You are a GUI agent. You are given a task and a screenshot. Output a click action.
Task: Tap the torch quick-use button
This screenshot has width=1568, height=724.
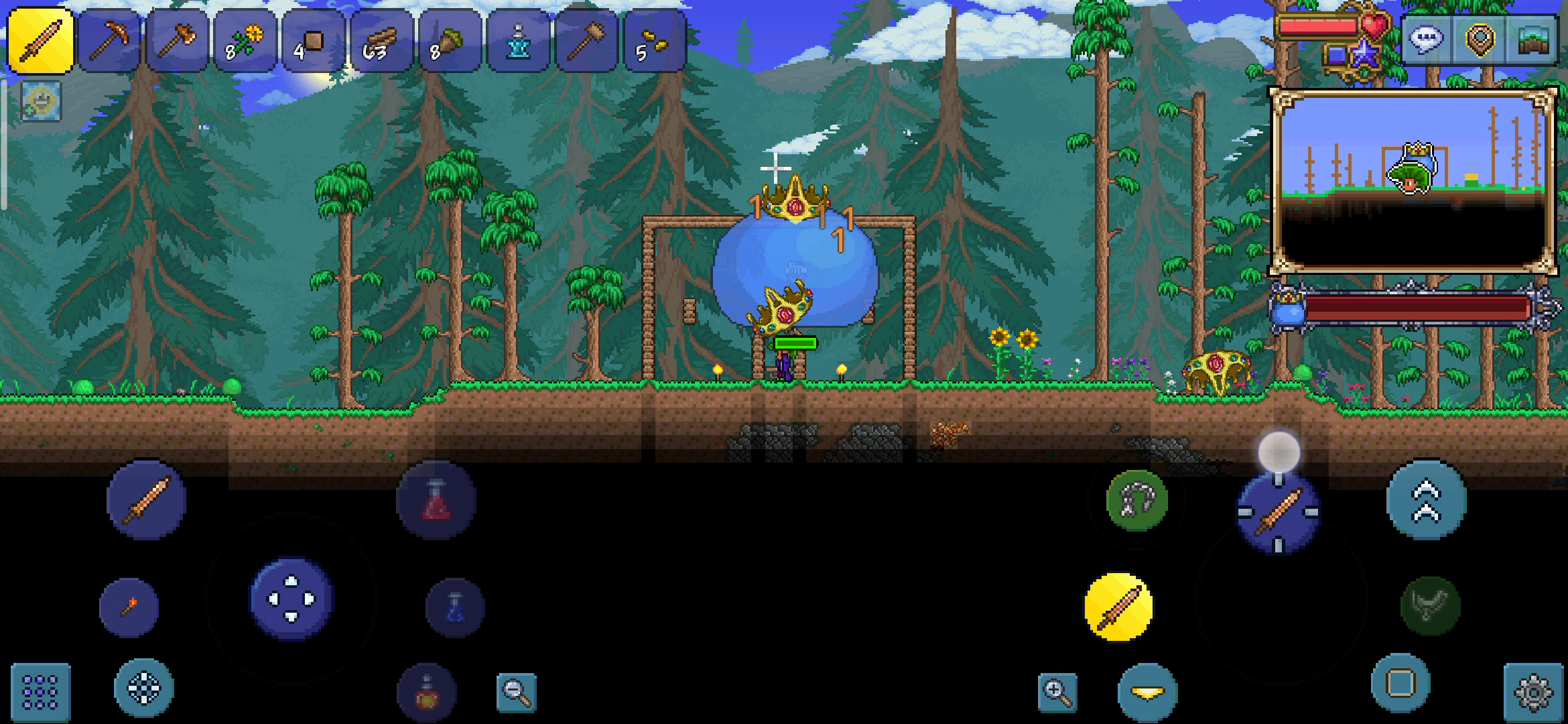[x=129, y=607]
